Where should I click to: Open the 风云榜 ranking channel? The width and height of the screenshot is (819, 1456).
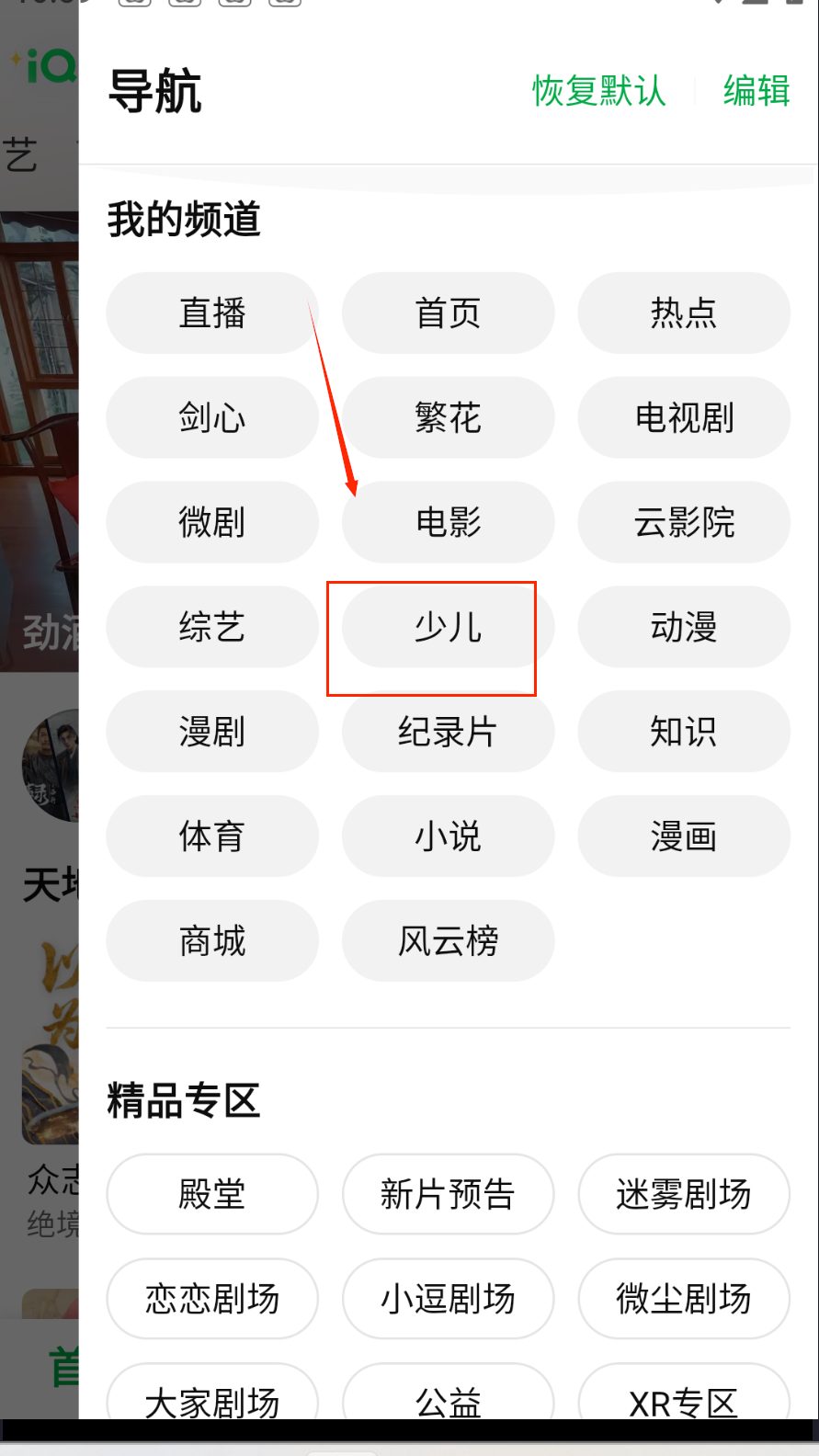point(448,941)
